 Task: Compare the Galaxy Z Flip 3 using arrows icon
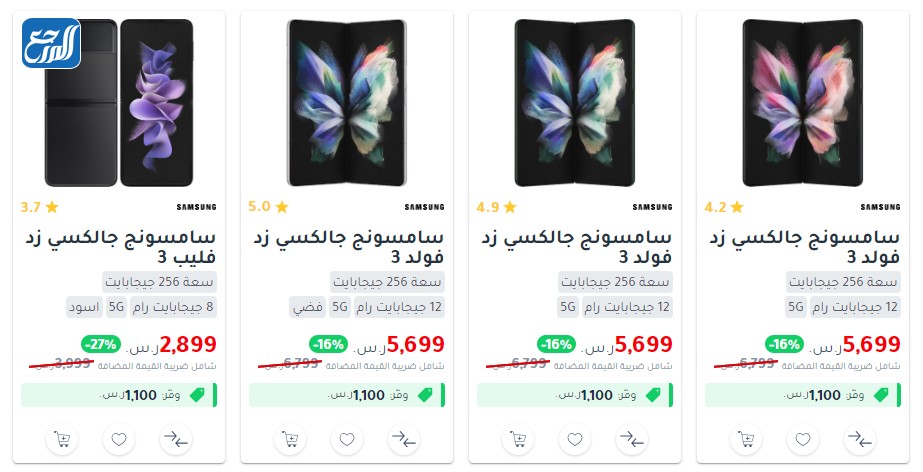[x=176, y=439]
